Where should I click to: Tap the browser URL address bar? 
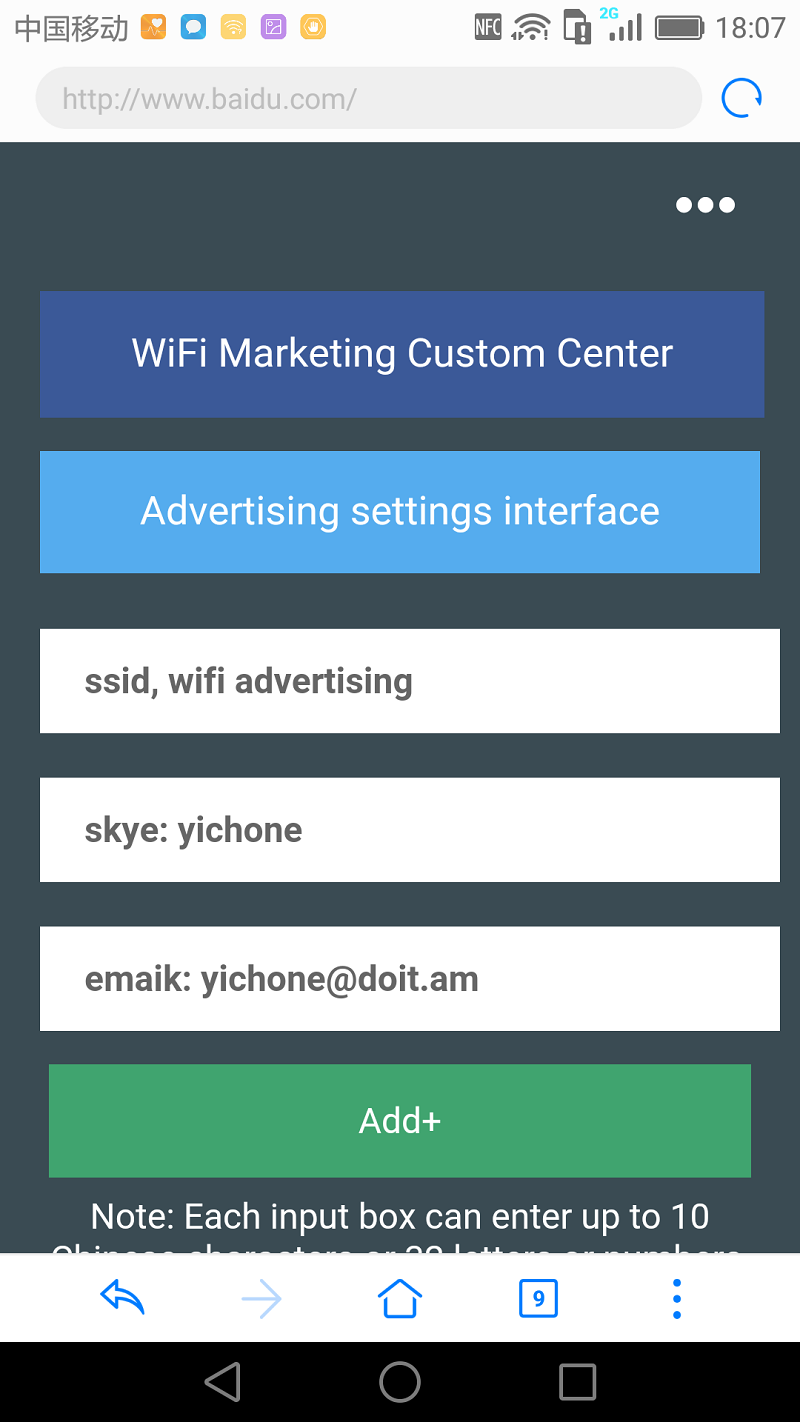tap(368, 98)
